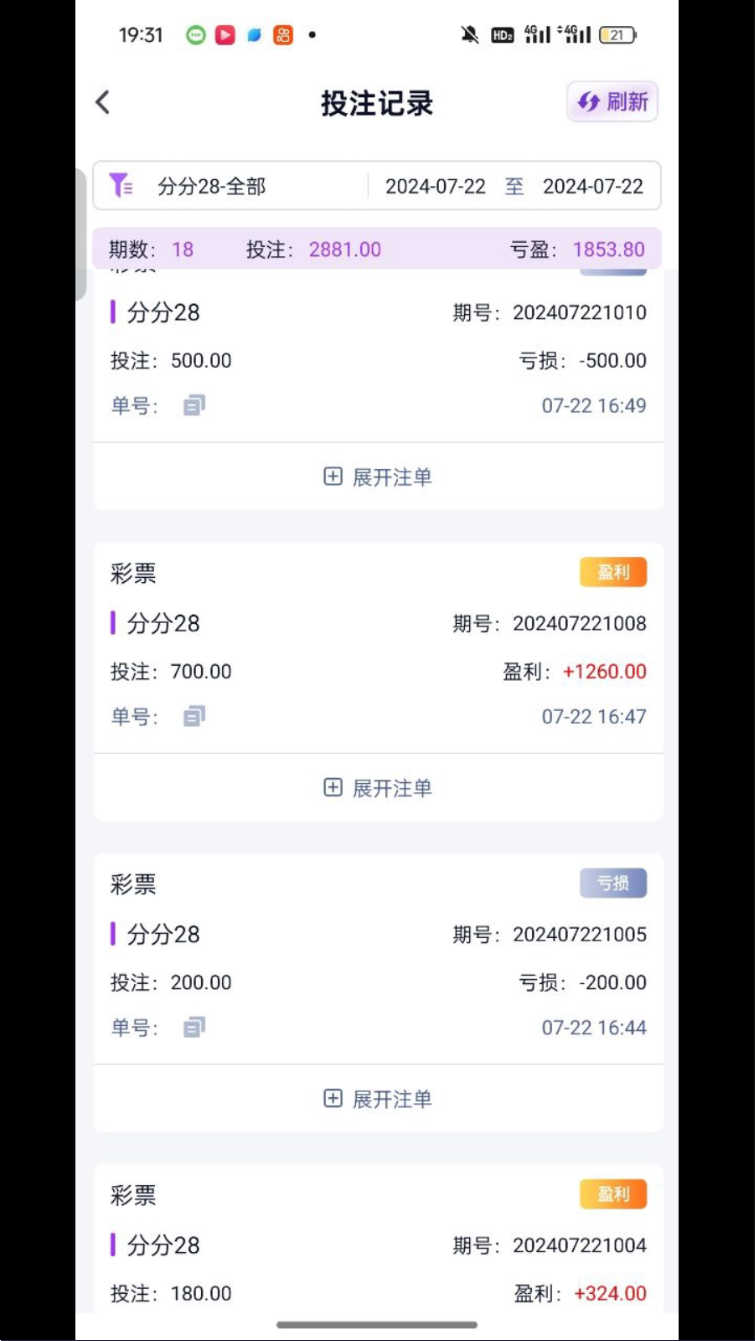Expand 展开注单 for 期号 202407221005
Screen dimensions: 755x1341
(x=378, y=1099)
